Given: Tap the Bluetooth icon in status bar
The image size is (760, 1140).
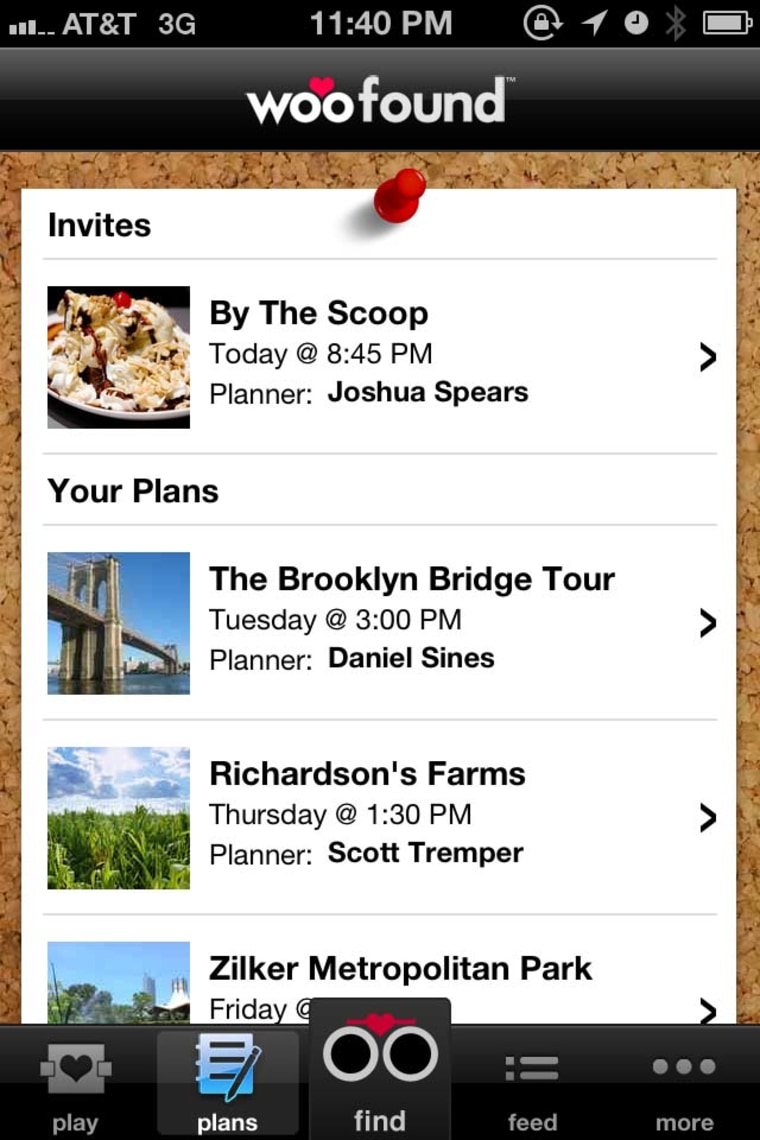Looking at the screenshot, I should coord(676,22).
